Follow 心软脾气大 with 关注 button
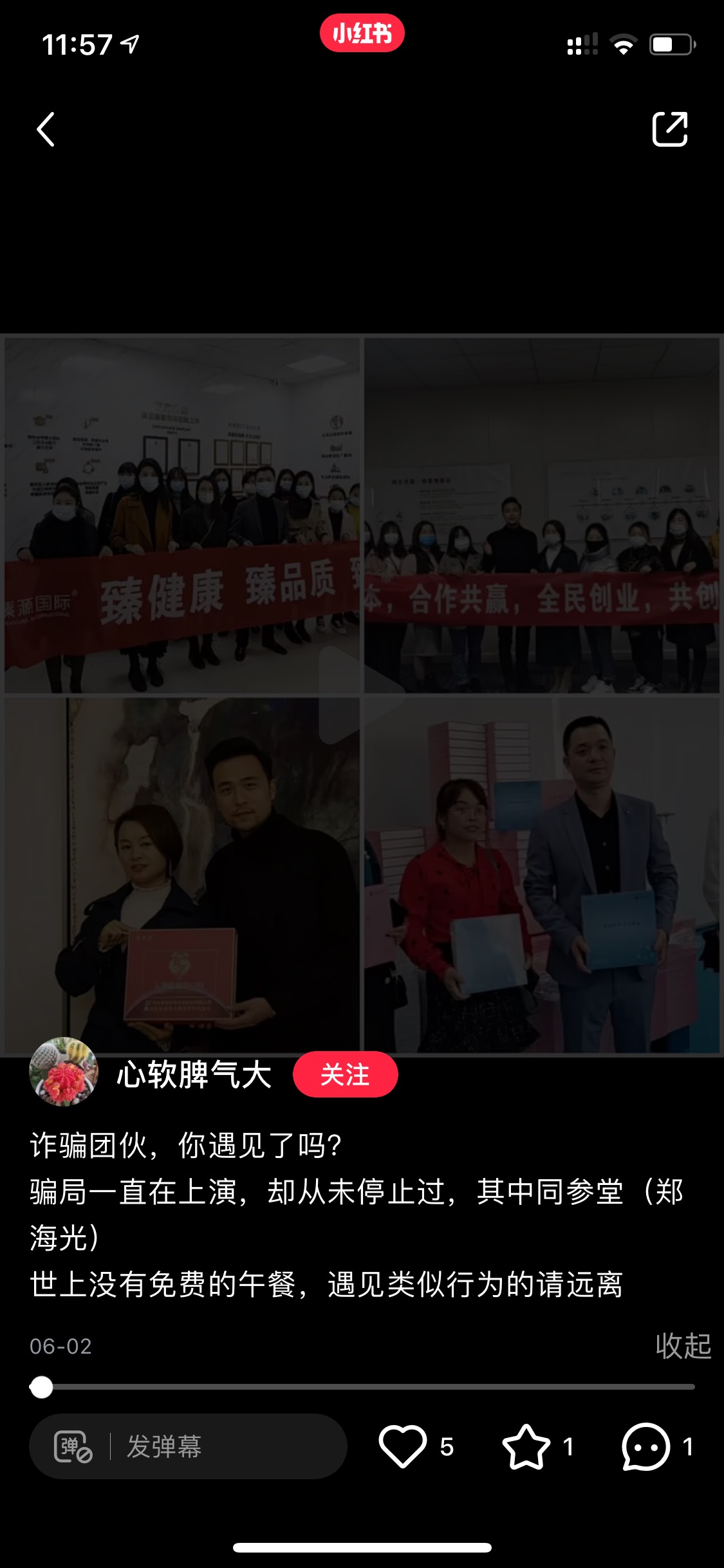The width and height of the screenshot is (724, 1568). tap(345, 1074)
